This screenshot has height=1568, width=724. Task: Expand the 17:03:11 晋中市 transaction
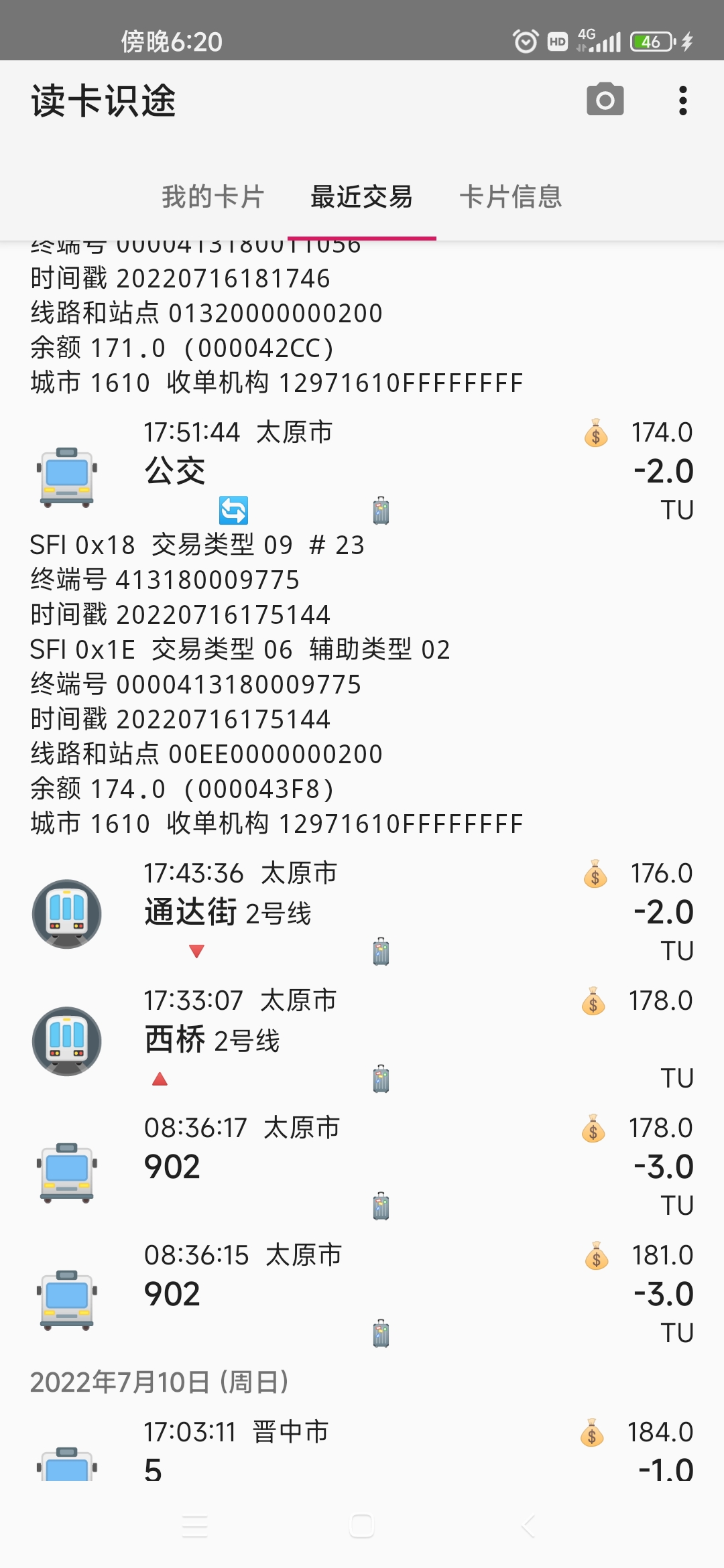(x=362, y=1451)
